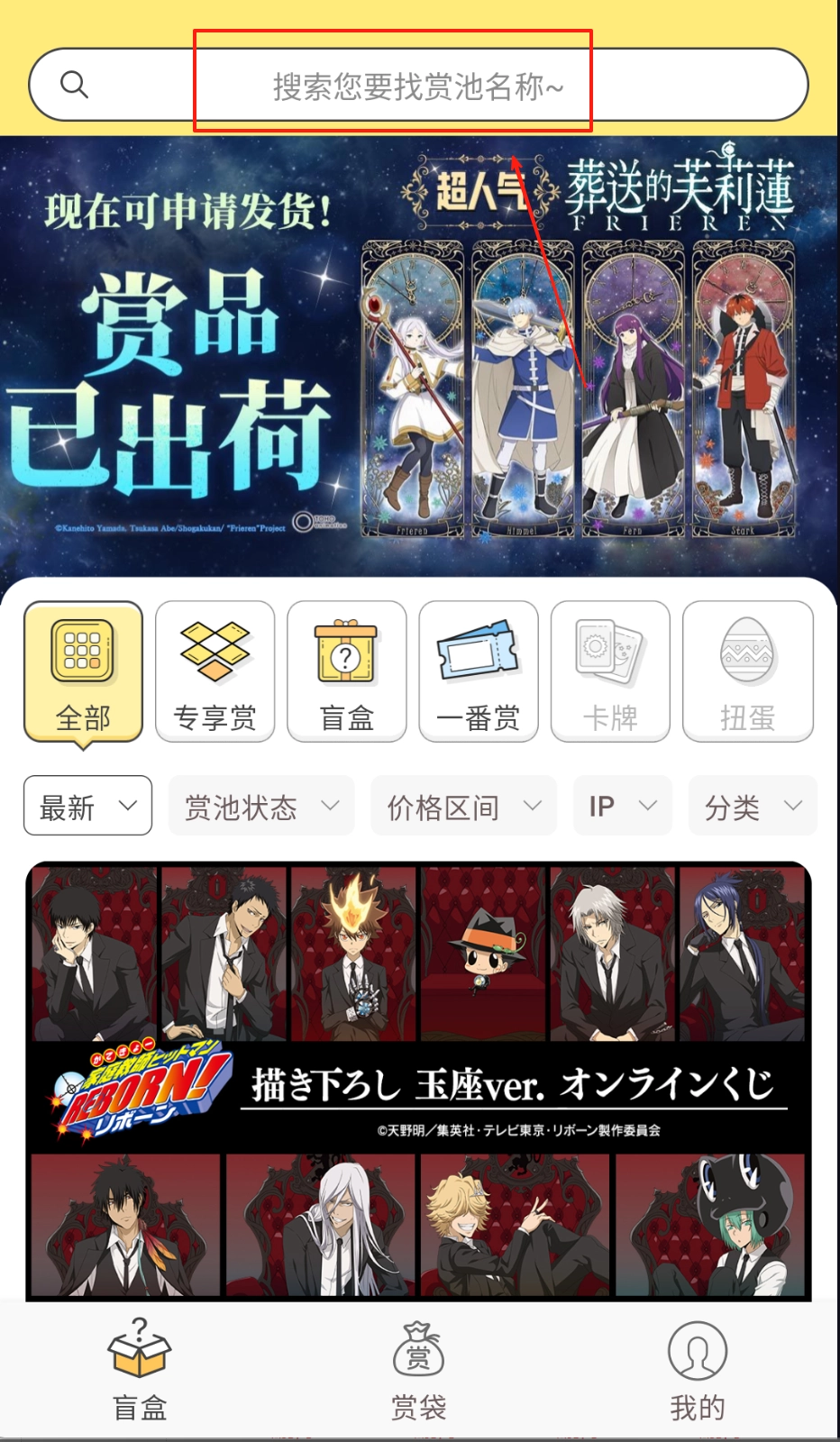Go to the 盲盒 bottom tab

140,1370
